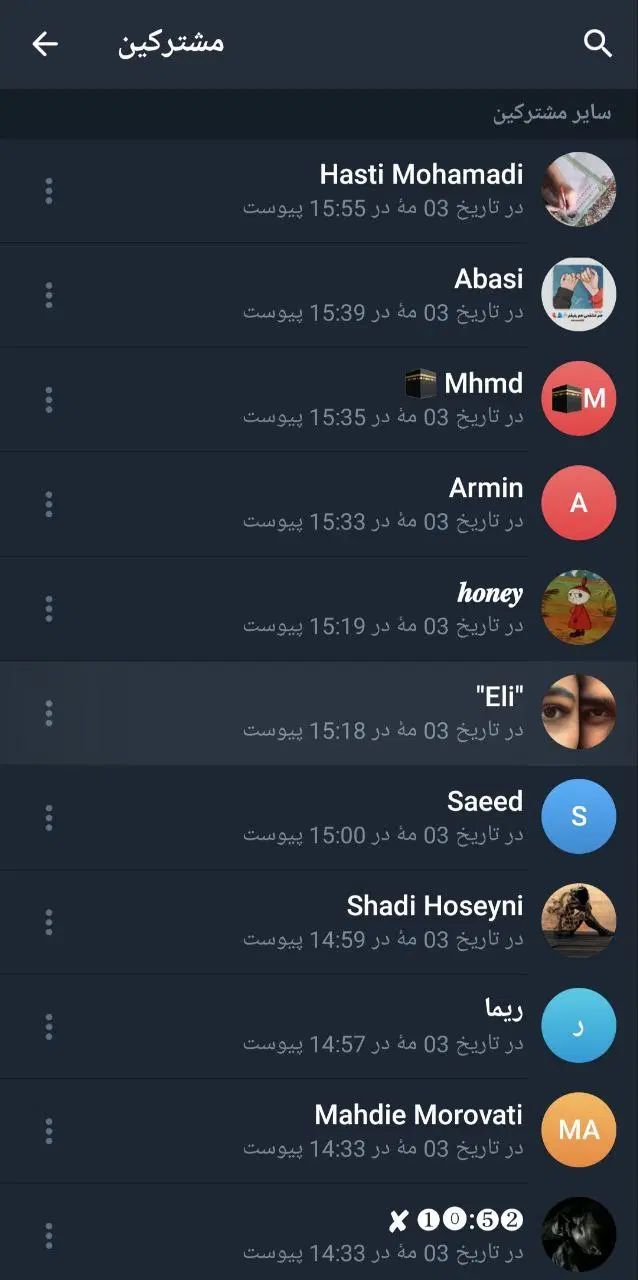Open options for "Eli" subscriber

pyautogui.click(x=49, y=713)
